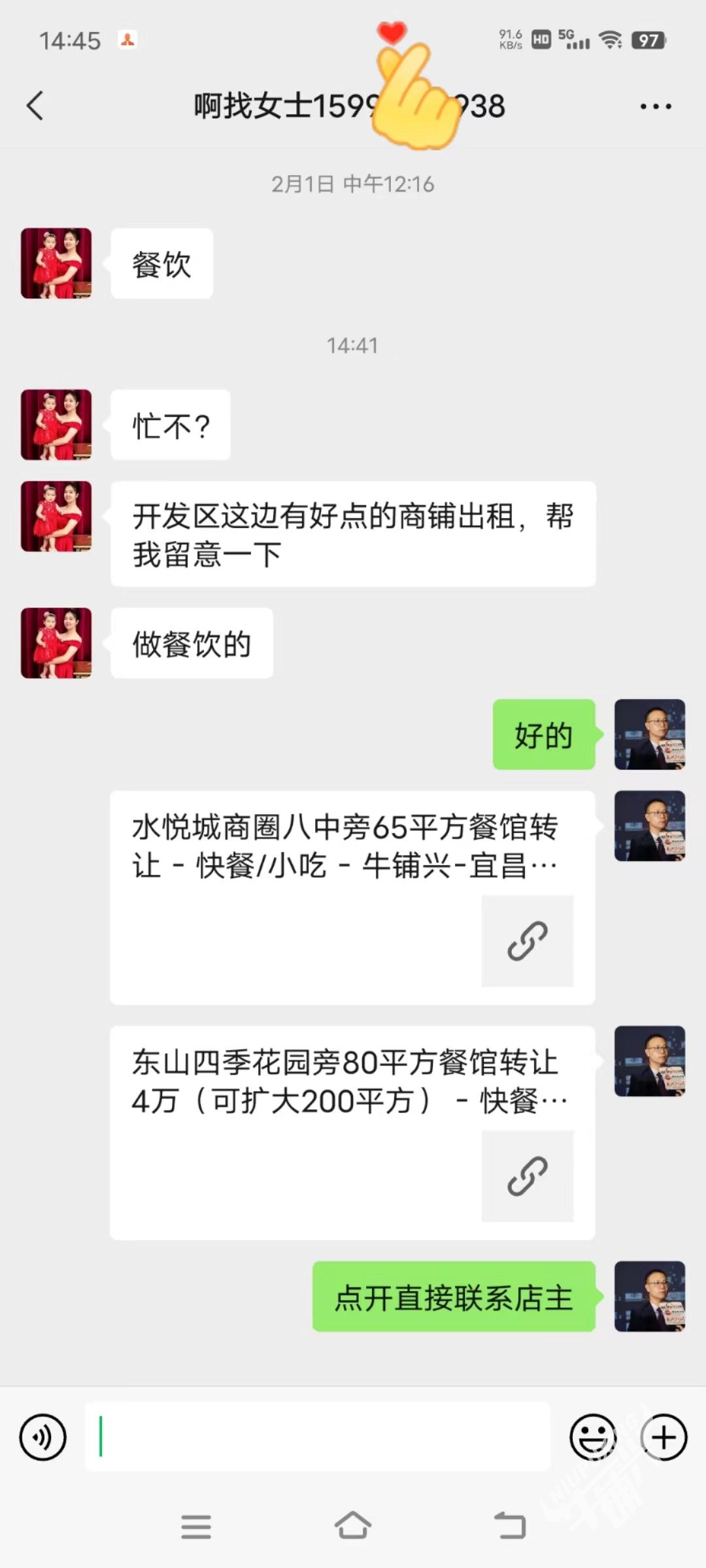Switch to voice message input
This screenshot has height=1568, width=706.
pyautogui.click(x=43, y=1437)
